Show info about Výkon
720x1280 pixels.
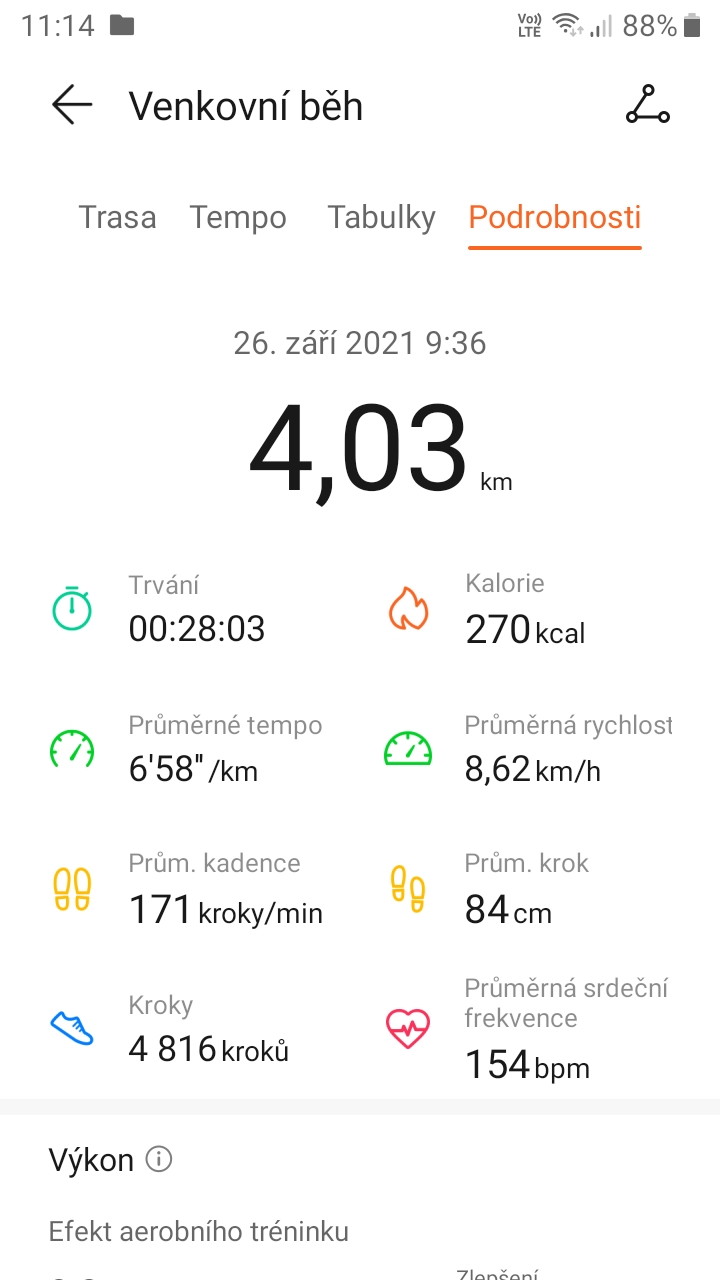pyautogui.click(x=159, y=1159)
